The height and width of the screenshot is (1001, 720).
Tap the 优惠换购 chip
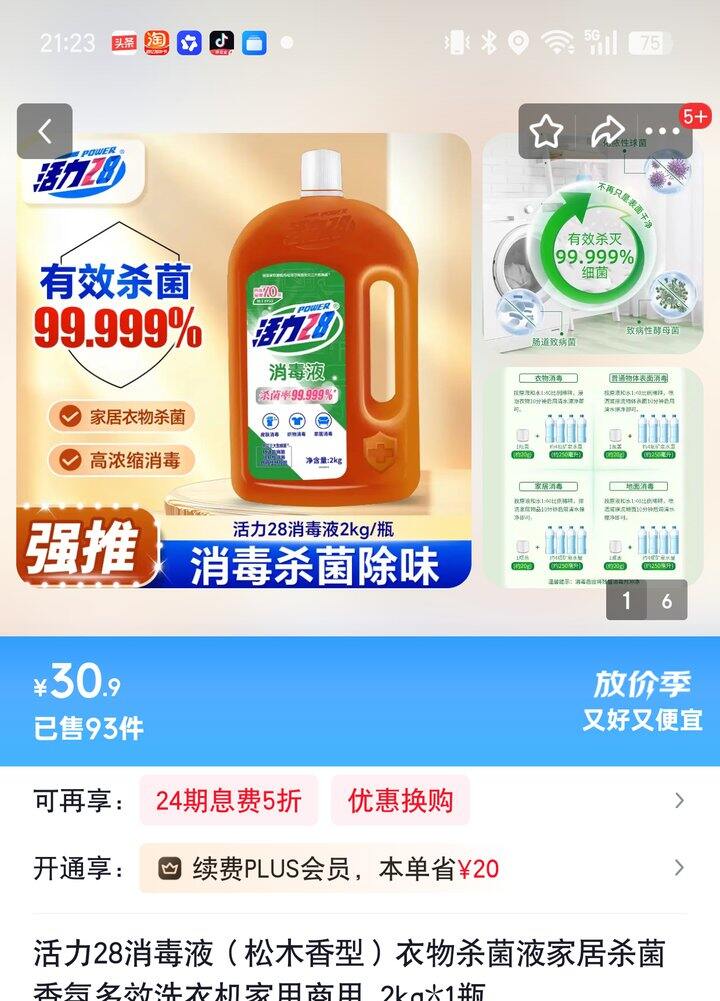point(400,800)
